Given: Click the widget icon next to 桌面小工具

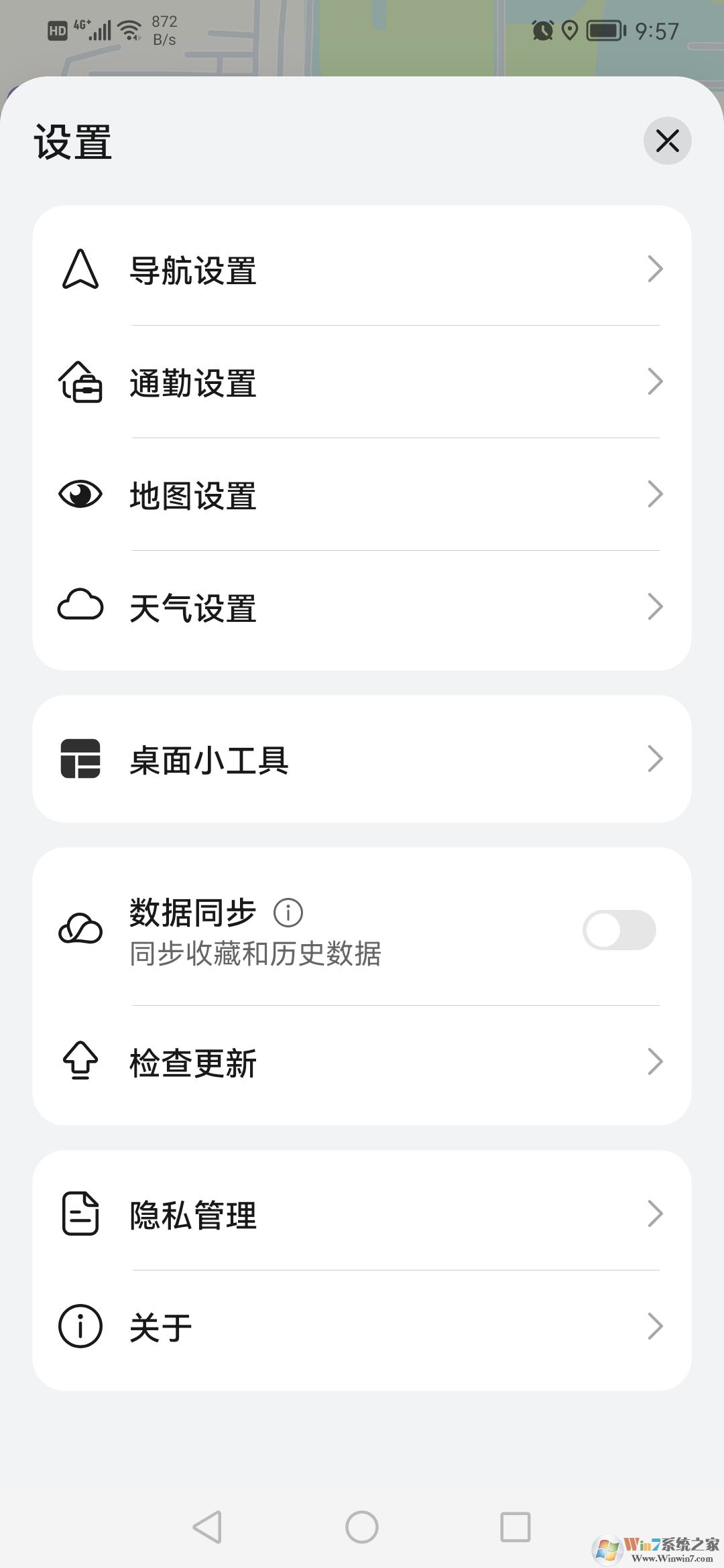Looking at the screenshot, I should click(80, 759).
